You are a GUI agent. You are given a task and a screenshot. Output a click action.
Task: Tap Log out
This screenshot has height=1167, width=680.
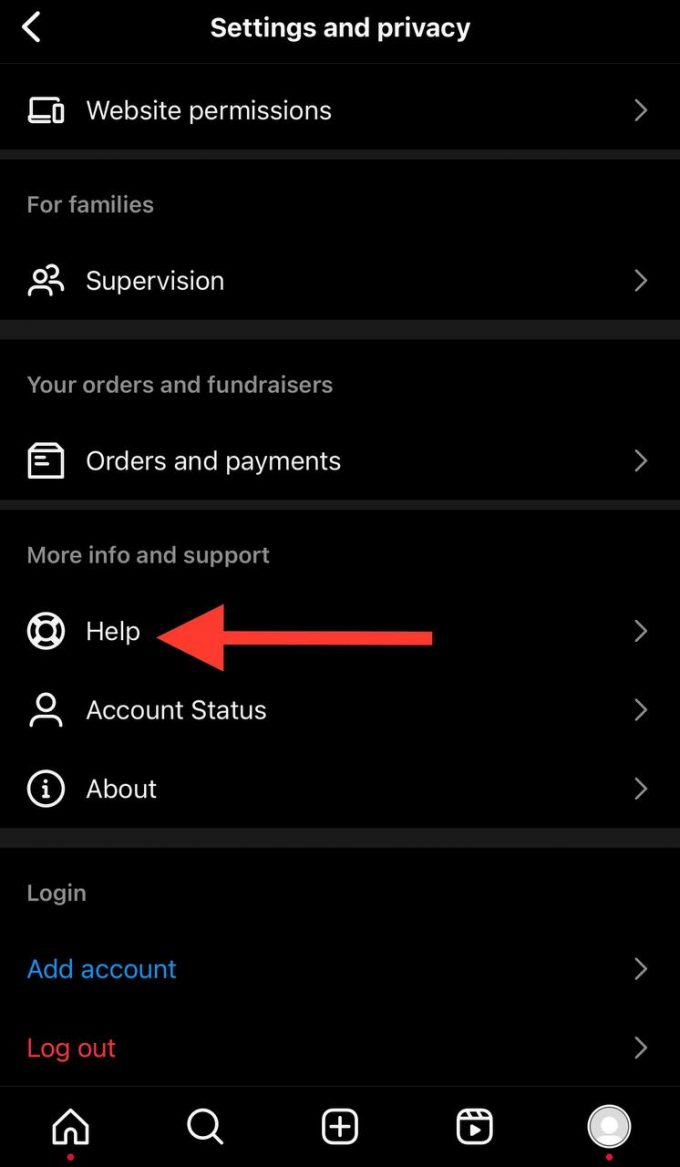[71, 1048]
